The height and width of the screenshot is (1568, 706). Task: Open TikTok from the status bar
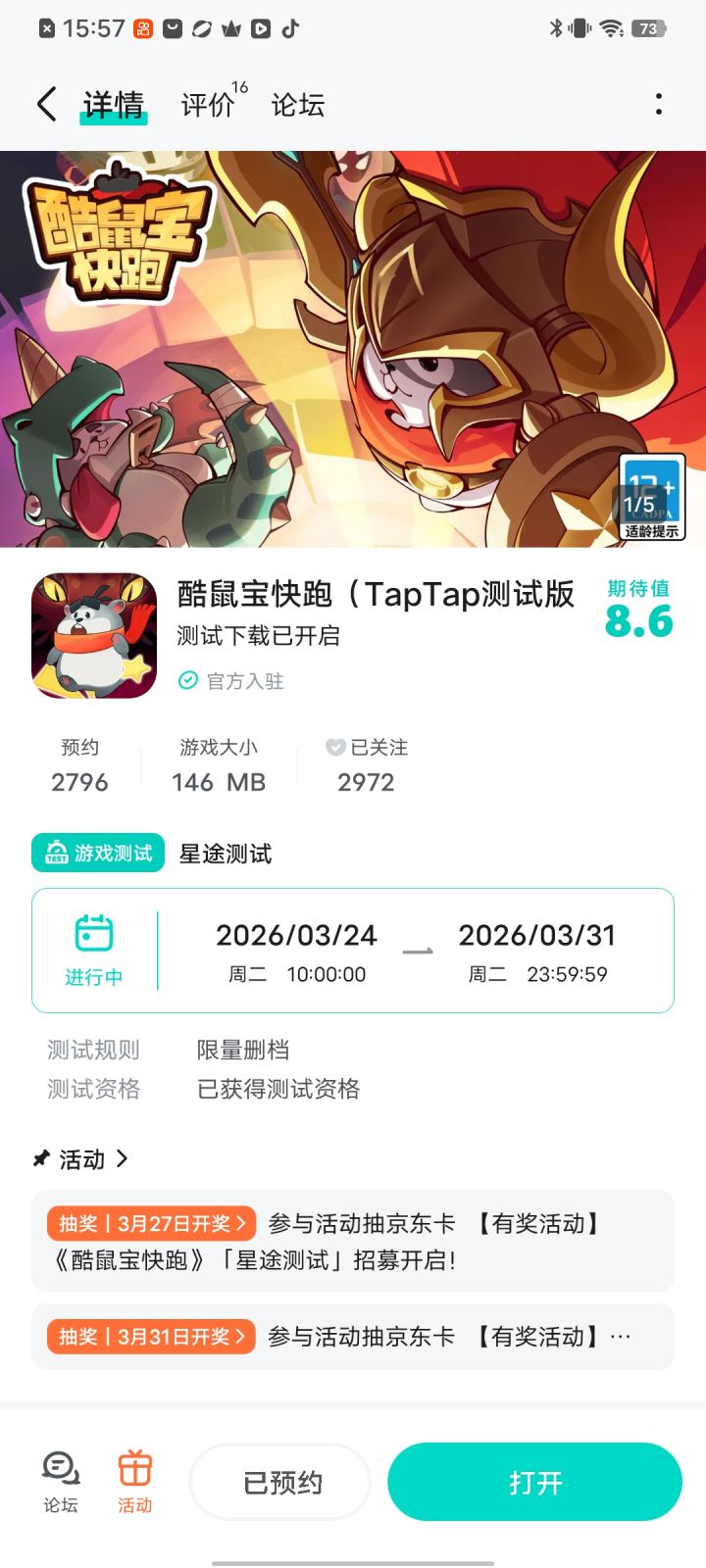[291, 29]
